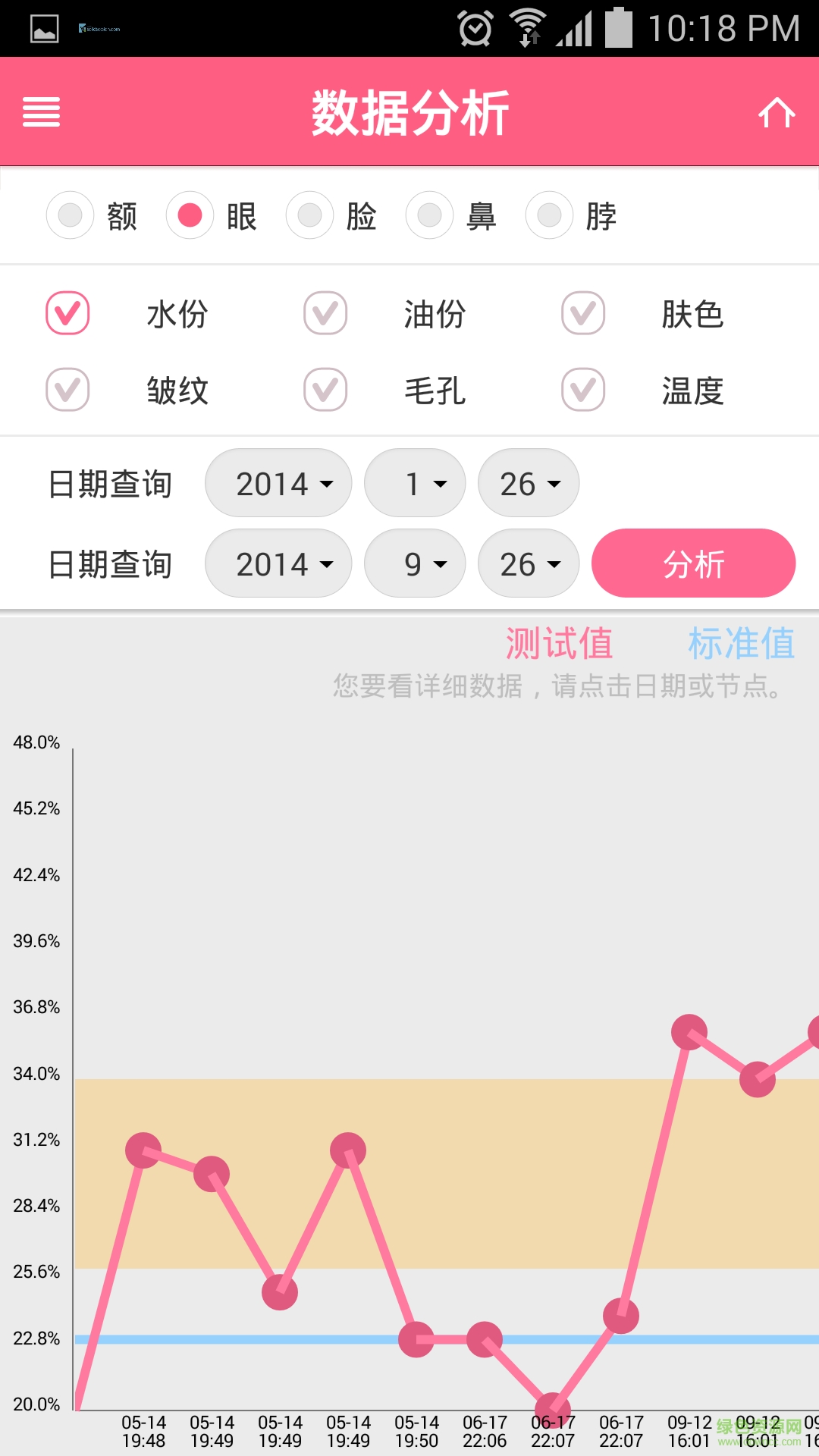Tap the date label 05-14 19:50
The width and height of the screenshot is (819, 1456).
[416, 1431]
